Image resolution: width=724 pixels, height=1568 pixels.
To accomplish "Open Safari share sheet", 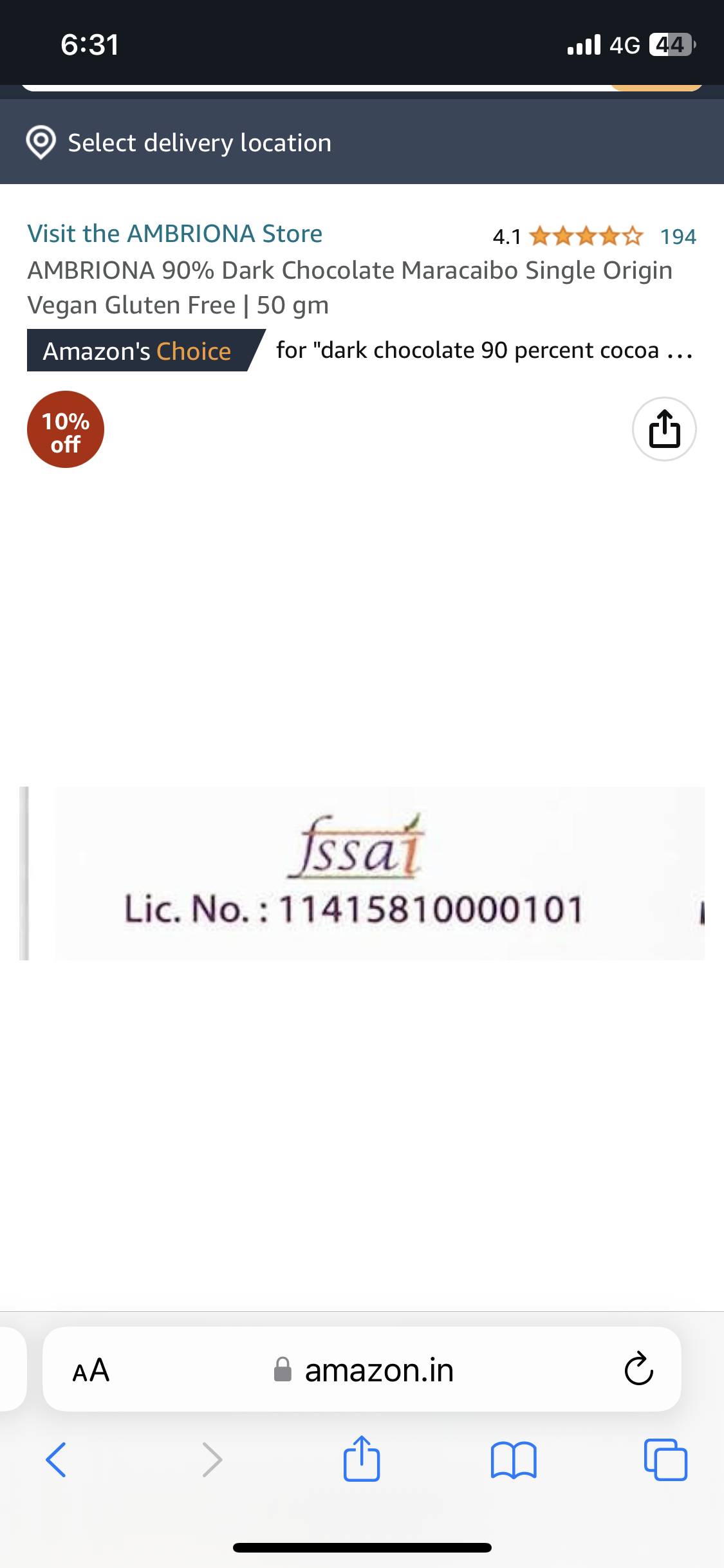I will coord(362,1459).
